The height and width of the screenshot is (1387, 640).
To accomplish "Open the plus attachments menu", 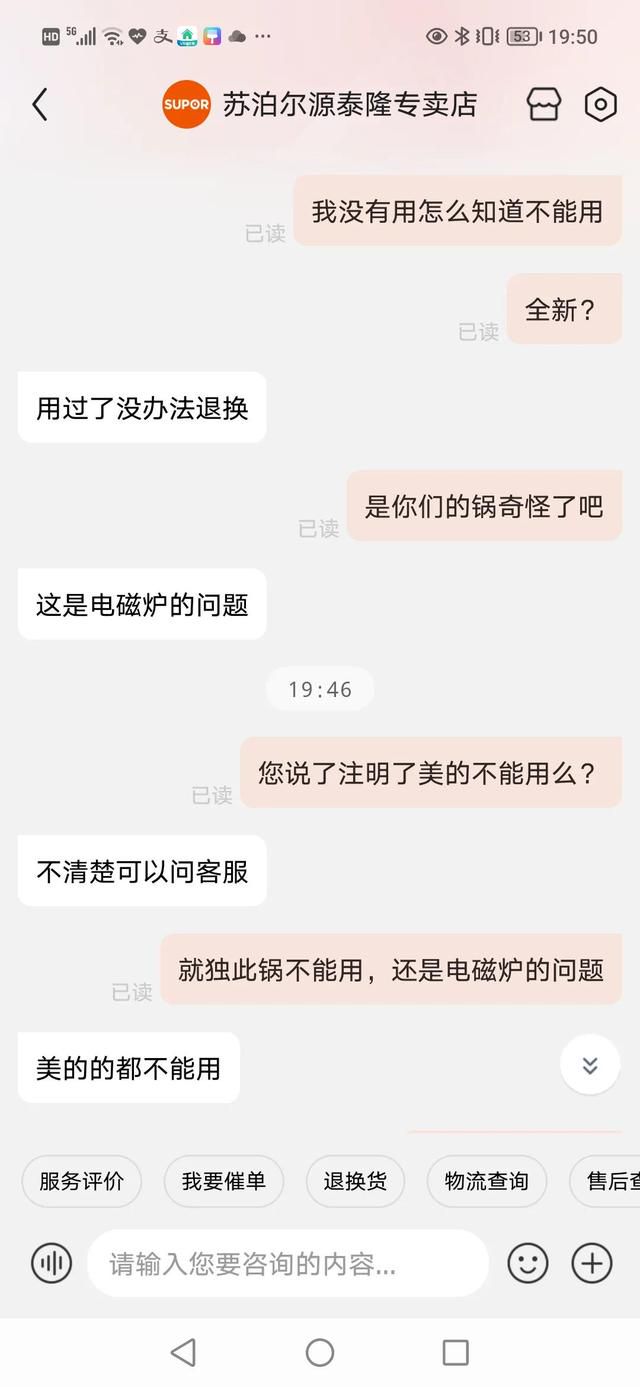I will coord(591,1263).
